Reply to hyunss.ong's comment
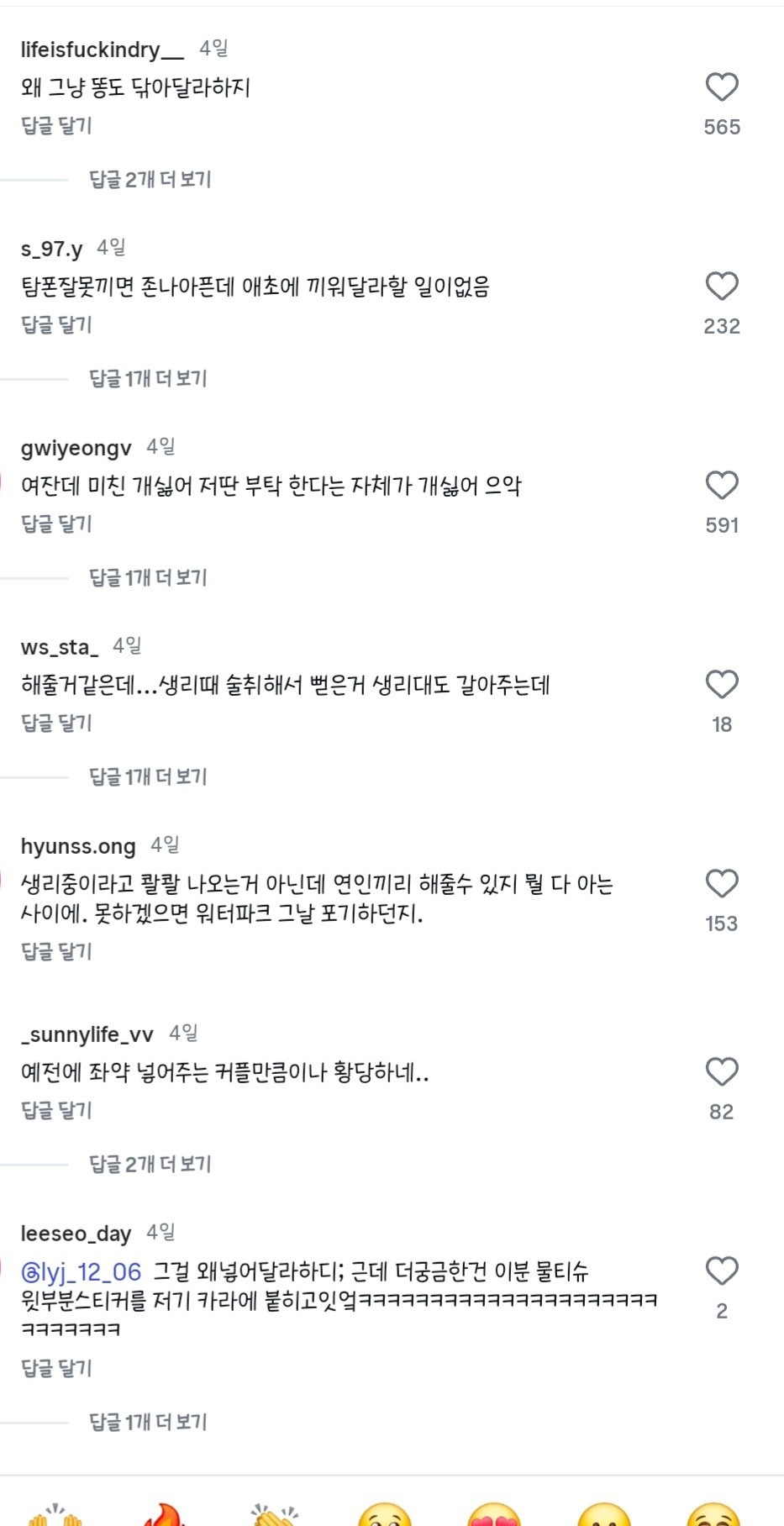This screenshot has height=1526, width=784. [56, 952]
